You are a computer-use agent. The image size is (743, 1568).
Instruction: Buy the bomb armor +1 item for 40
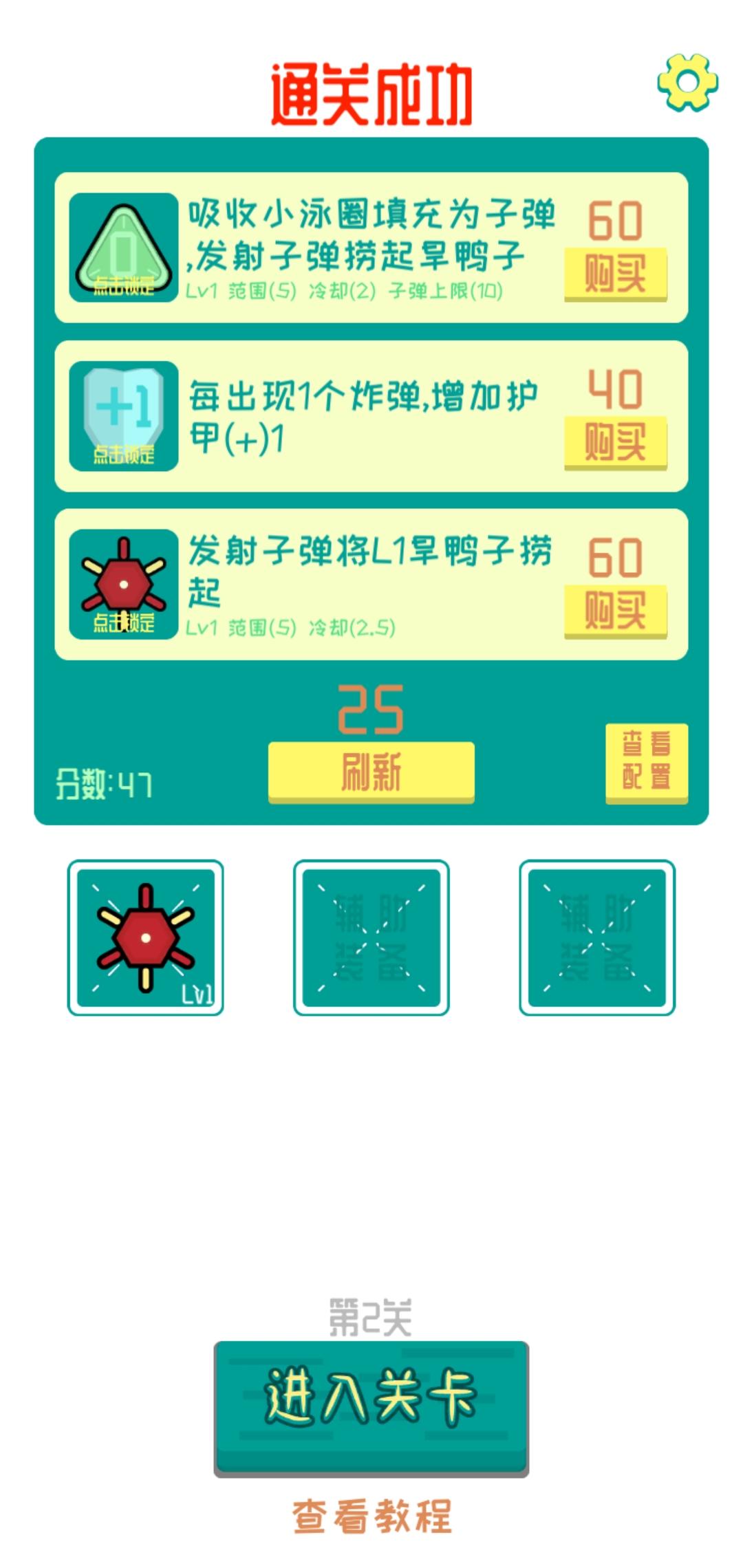tap(615, 442)
